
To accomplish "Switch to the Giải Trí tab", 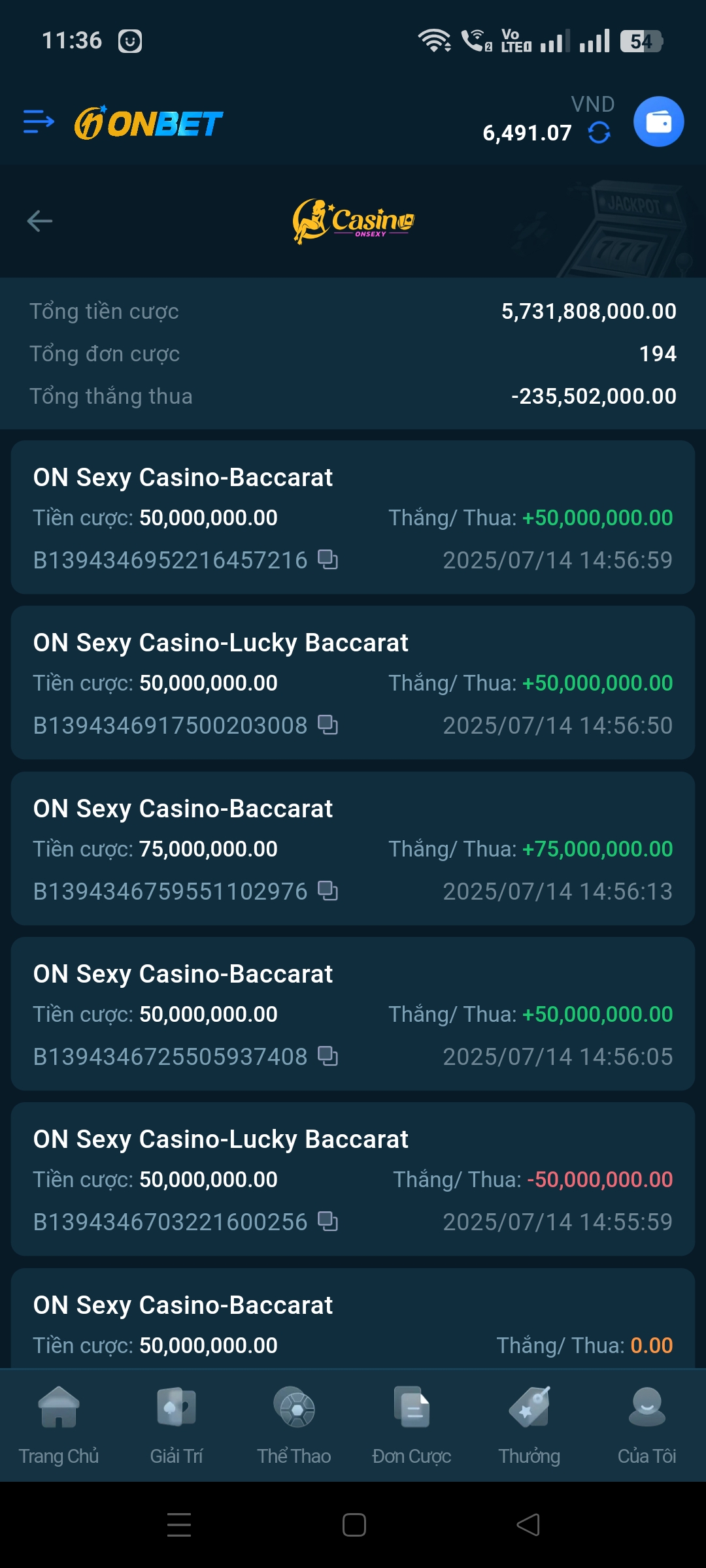I will pos(176,1426).
